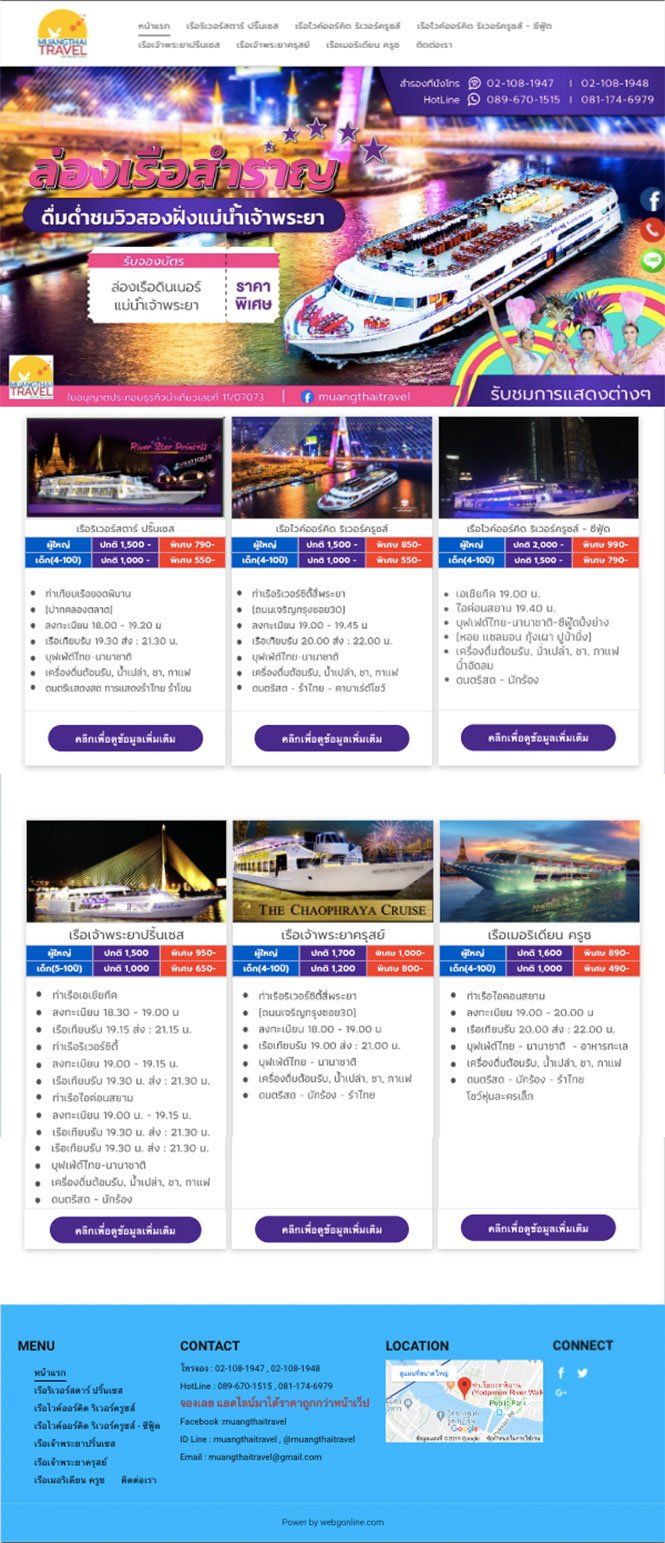The height and width of the screenshot is (1543, 665).
Task: Open เรือริเวอร์สตาร์ ปริ้นเซส in the top navigation
Action: [x=232, y=25]
